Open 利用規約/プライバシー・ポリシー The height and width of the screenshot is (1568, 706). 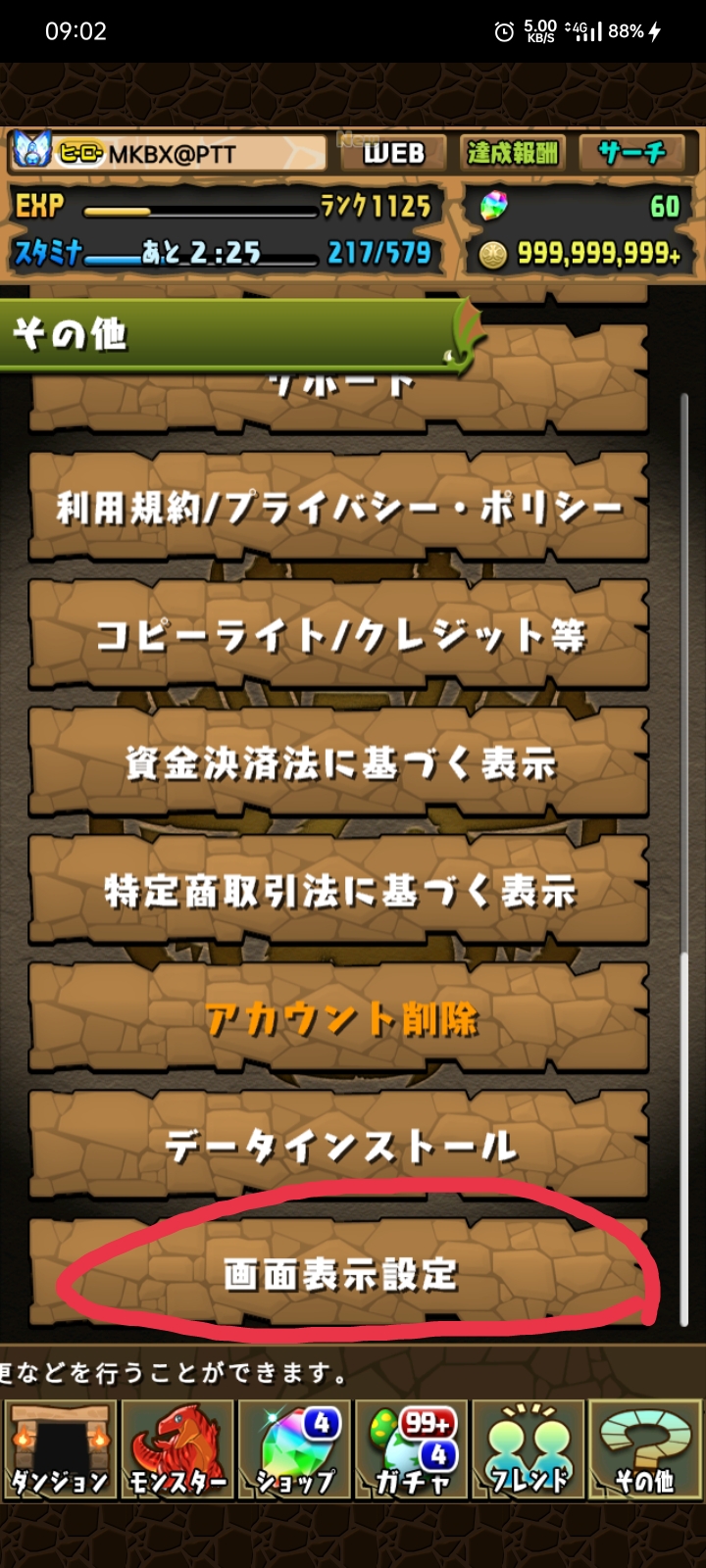339,508
